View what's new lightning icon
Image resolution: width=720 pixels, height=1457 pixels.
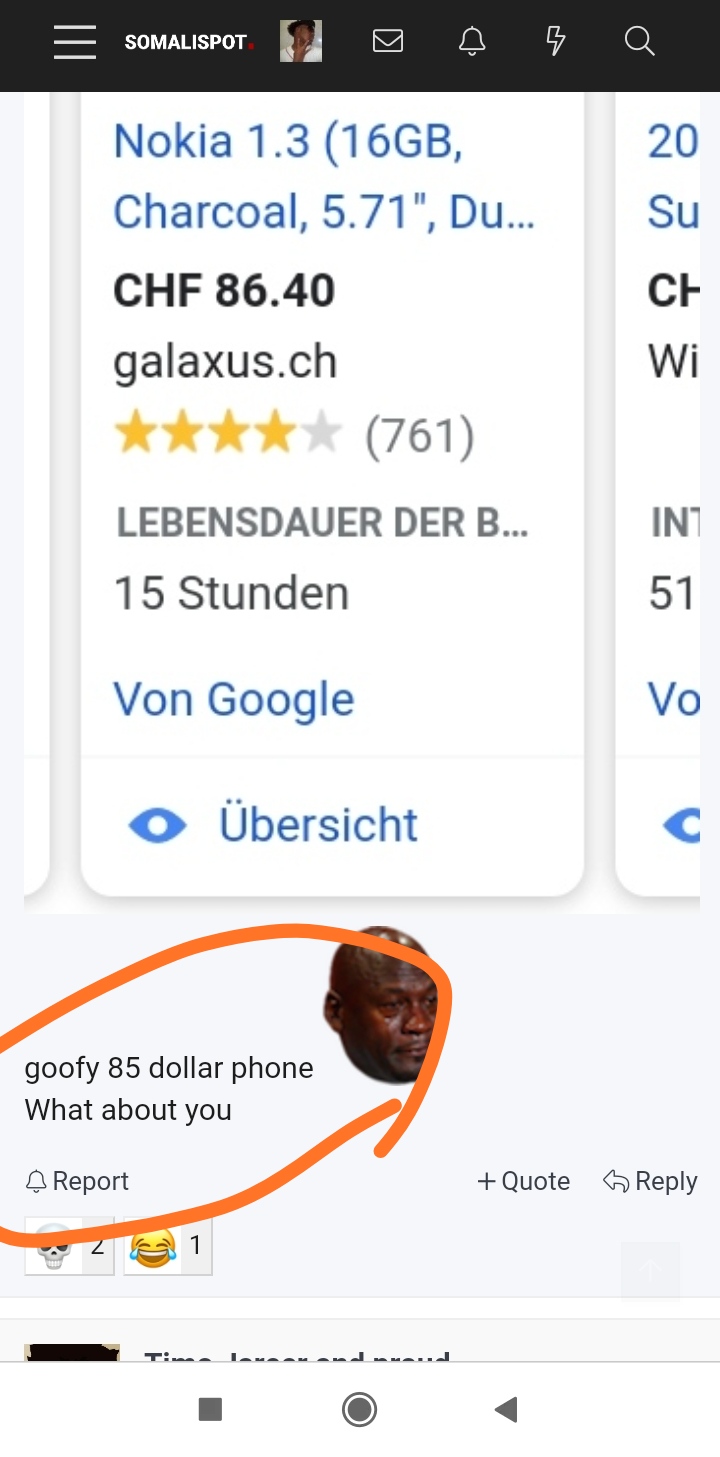(556, 41)
